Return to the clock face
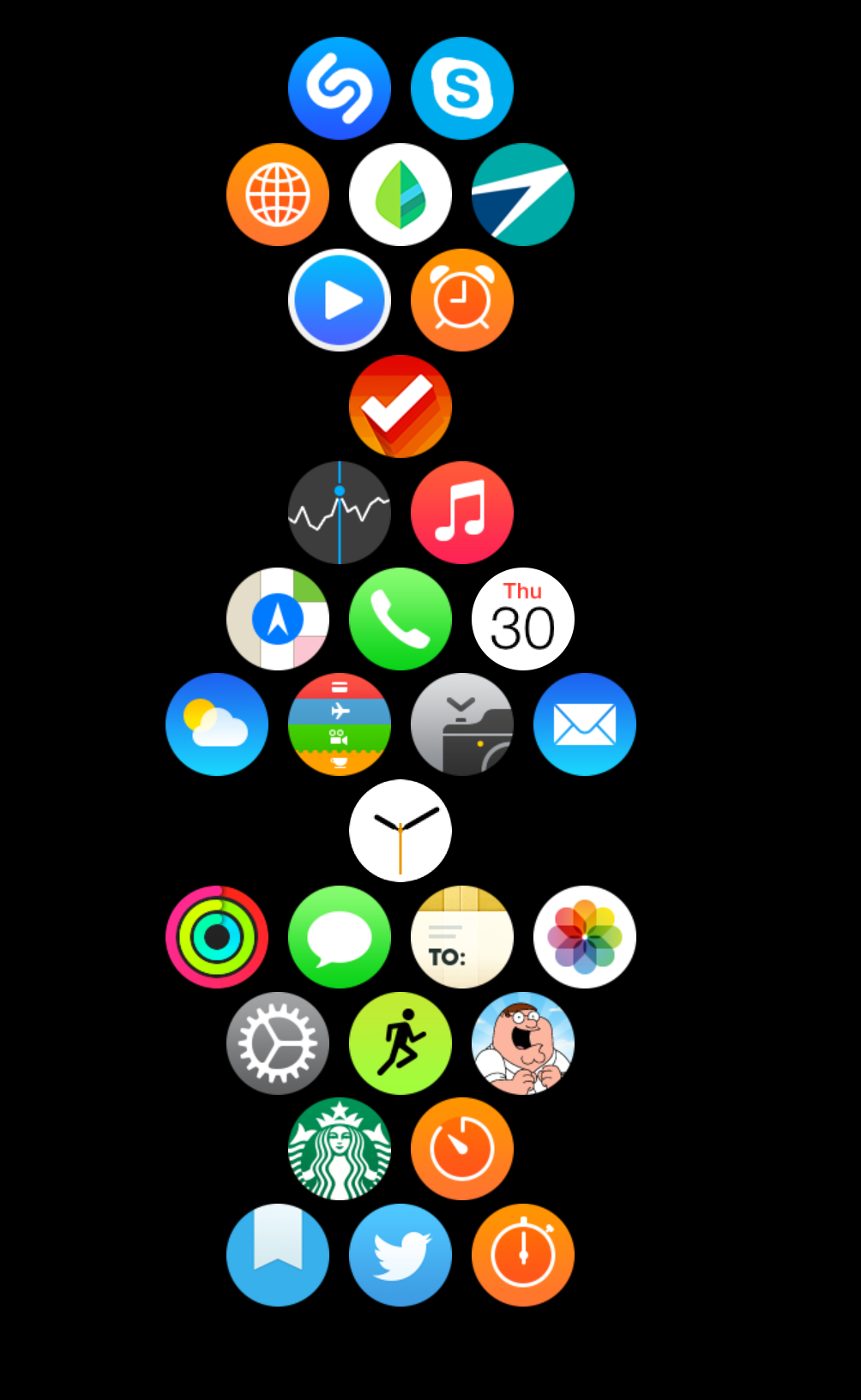 [400, 831]
